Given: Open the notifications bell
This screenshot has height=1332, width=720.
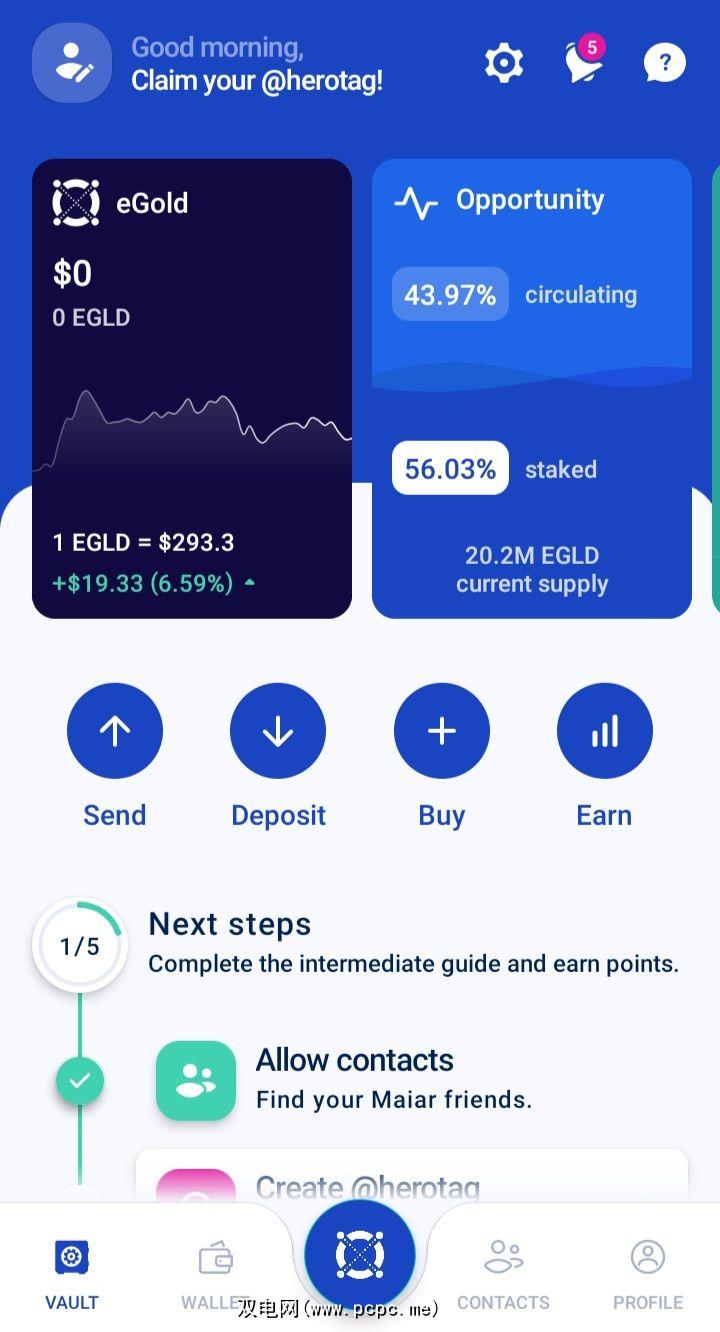Looking at the screenshot, I should 583,63.
